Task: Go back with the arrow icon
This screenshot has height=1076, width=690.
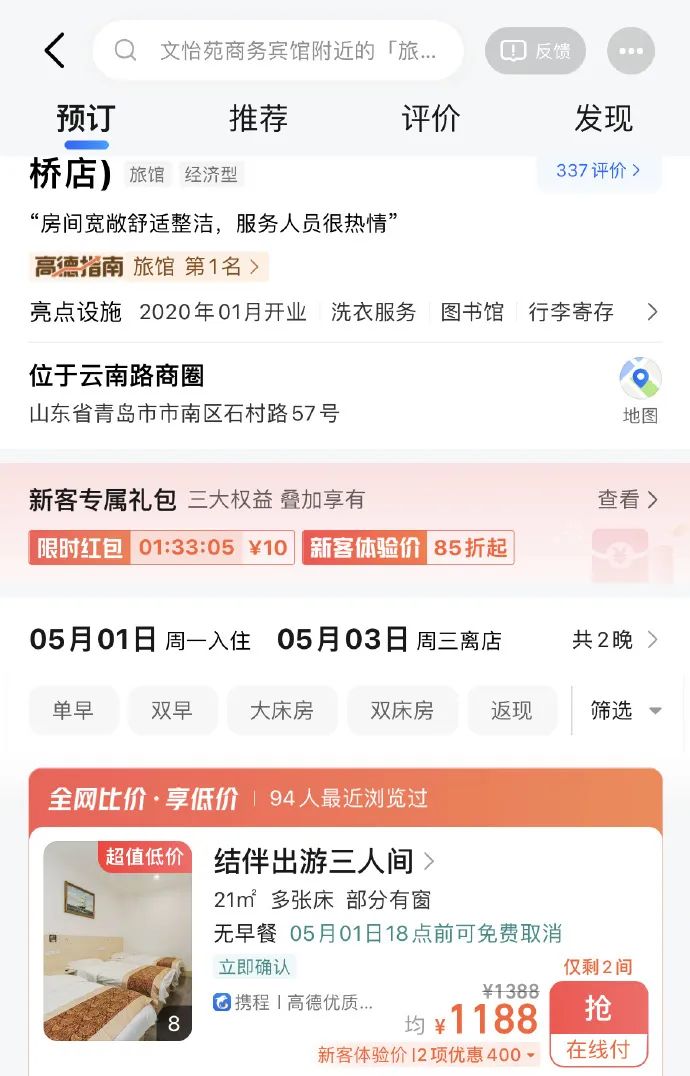Action: point(54,50)
